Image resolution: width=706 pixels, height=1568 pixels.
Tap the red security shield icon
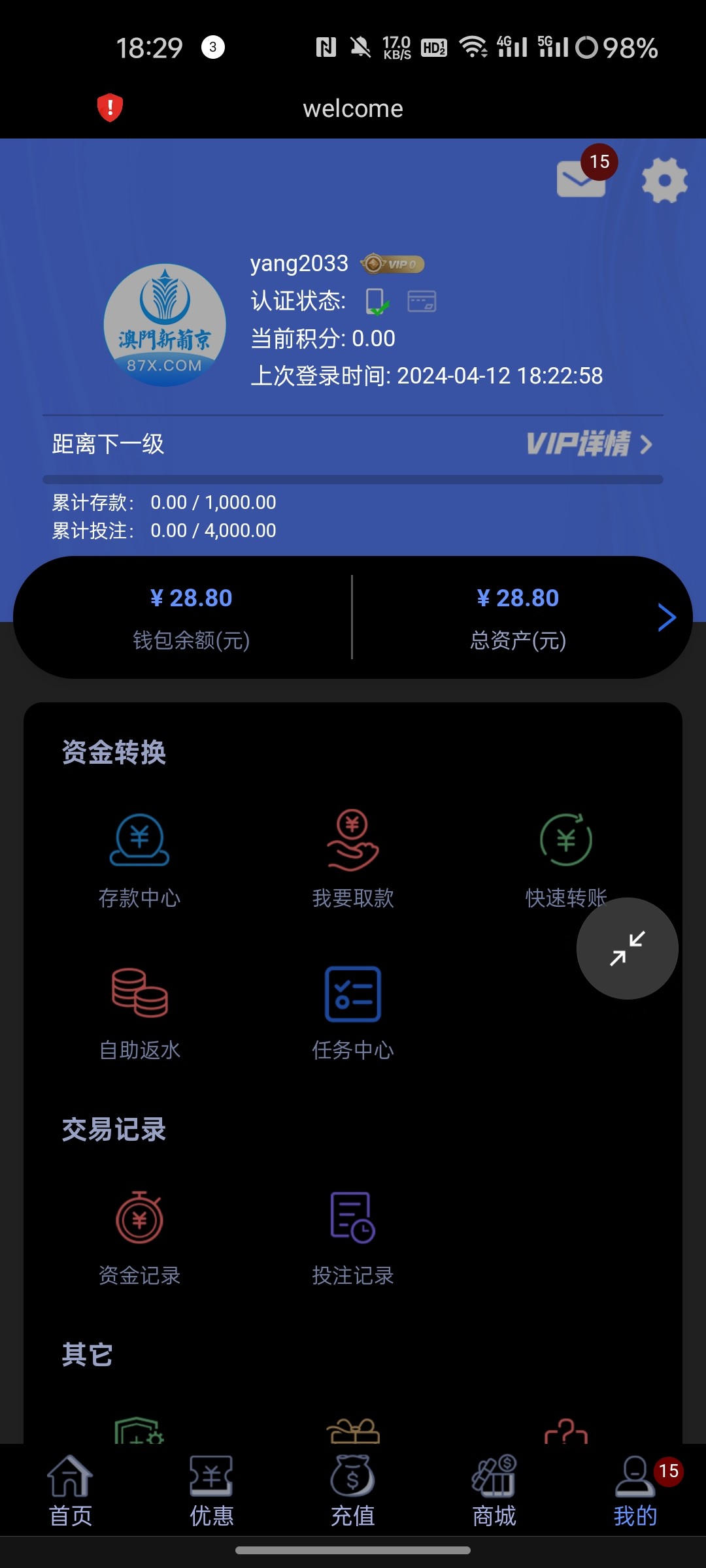[110, 108]
